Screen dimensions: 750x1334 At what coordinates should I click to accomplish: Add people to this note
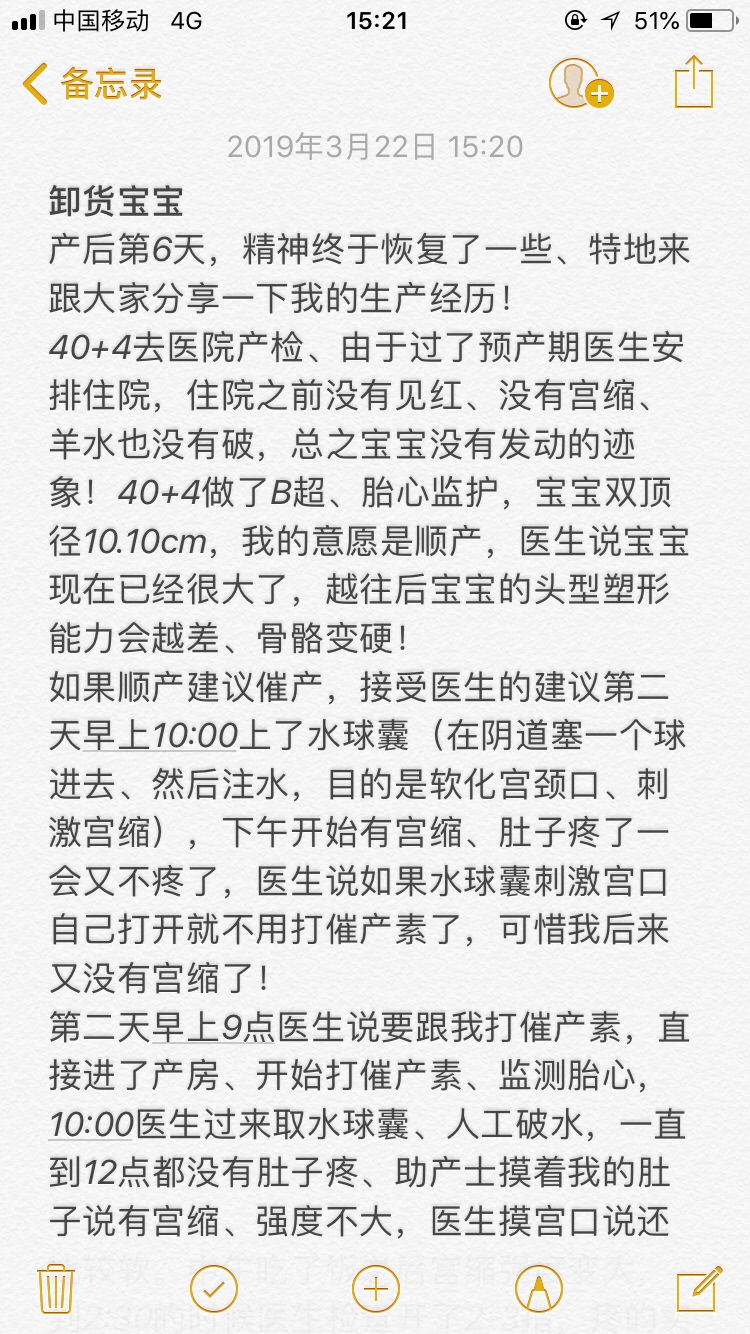[x=579, y=83]
